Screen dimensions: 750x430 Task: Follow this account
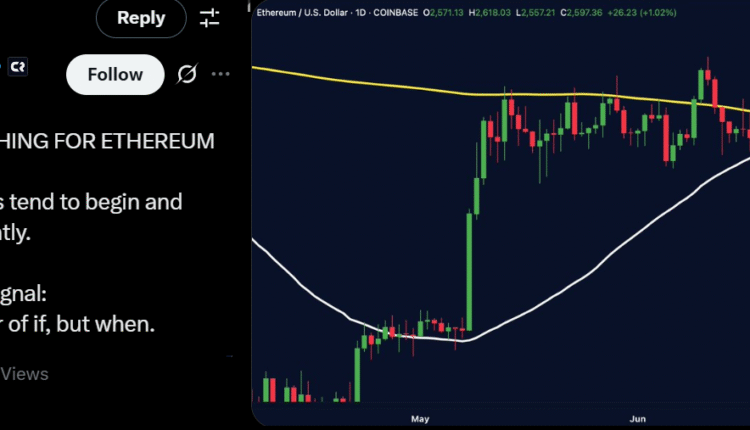(115, 75)
